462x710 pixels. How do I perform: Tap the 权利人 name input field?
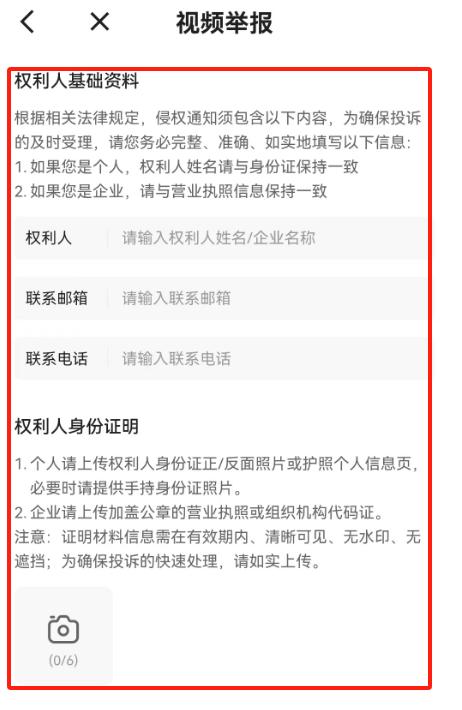click(221, 238)
